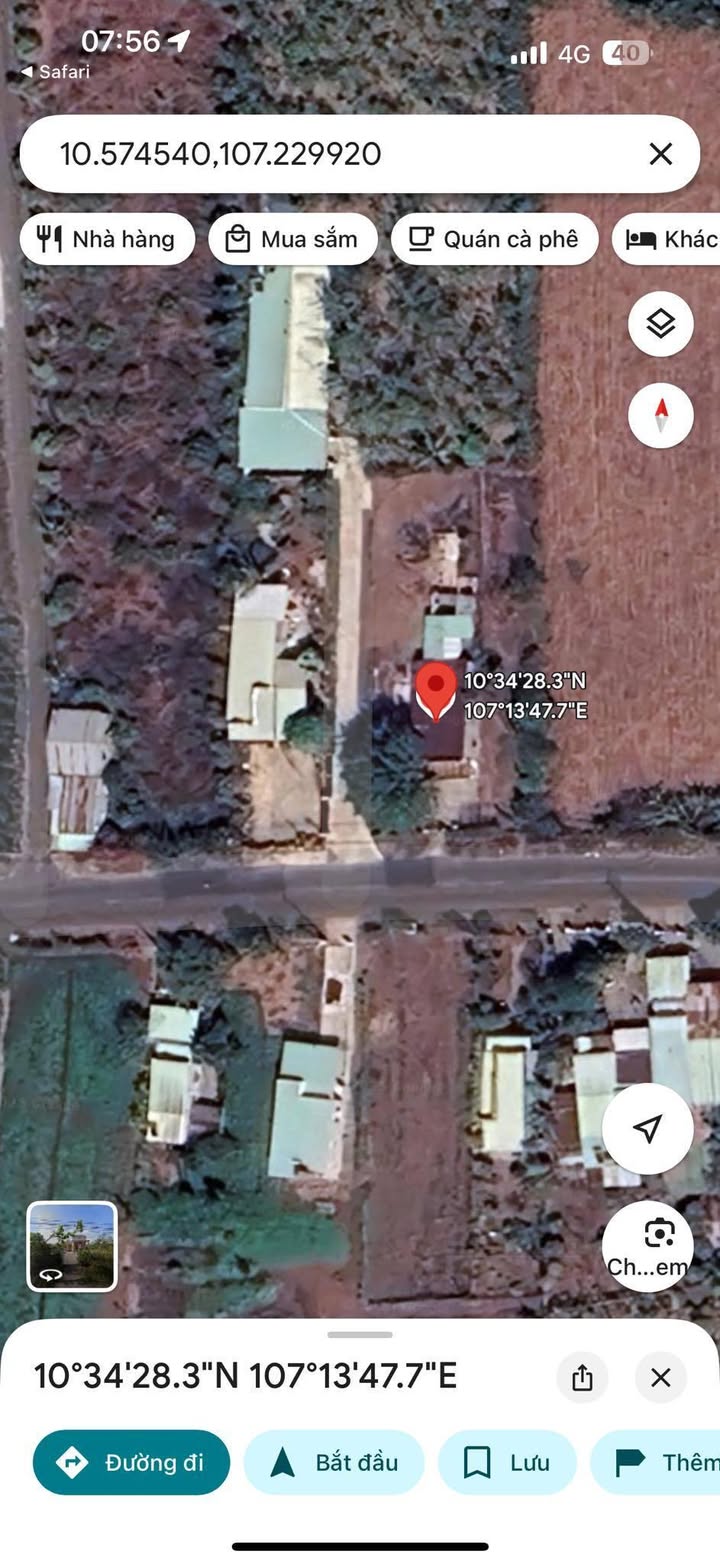Center map on my location
Image resolution: width=720 pixels, height=1564 pixels.
pyautogui.click(x=648, y=1129)
